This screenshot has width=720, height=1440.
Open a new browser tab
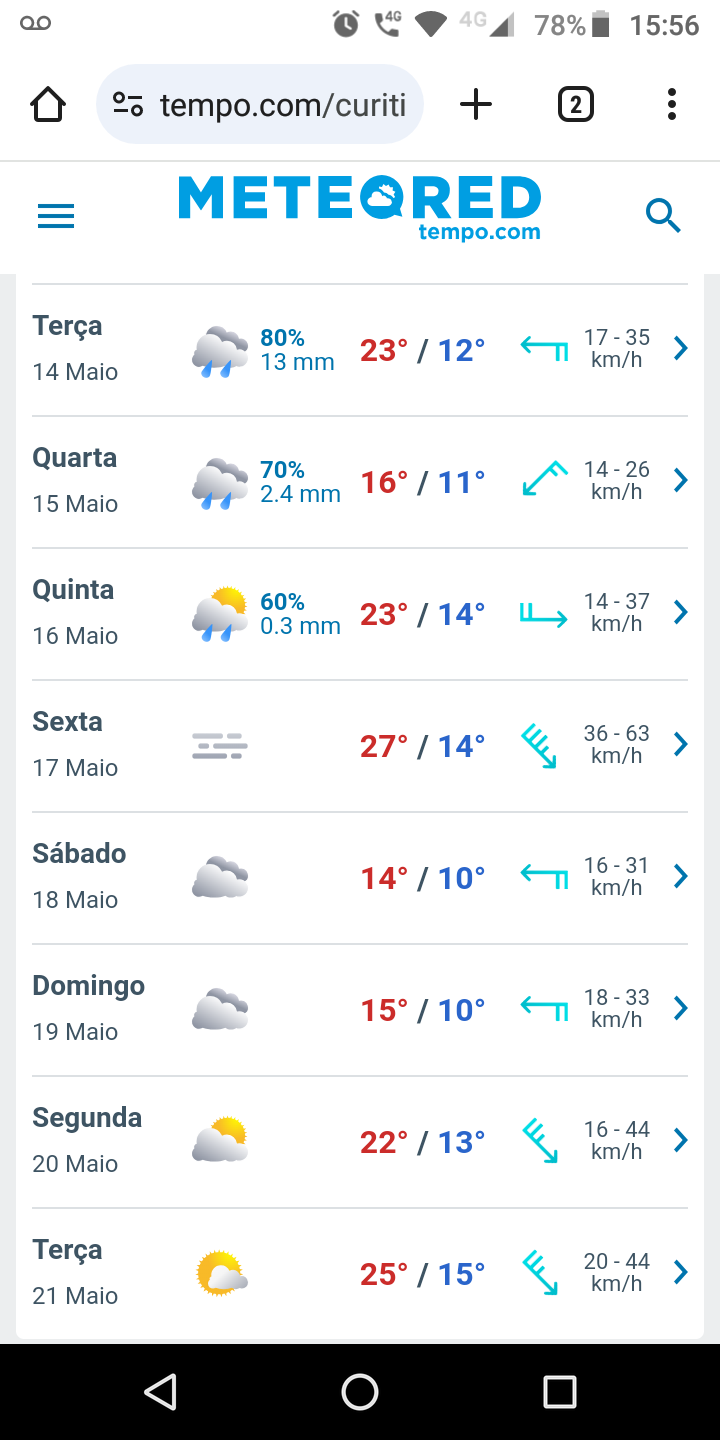point(476,104)
